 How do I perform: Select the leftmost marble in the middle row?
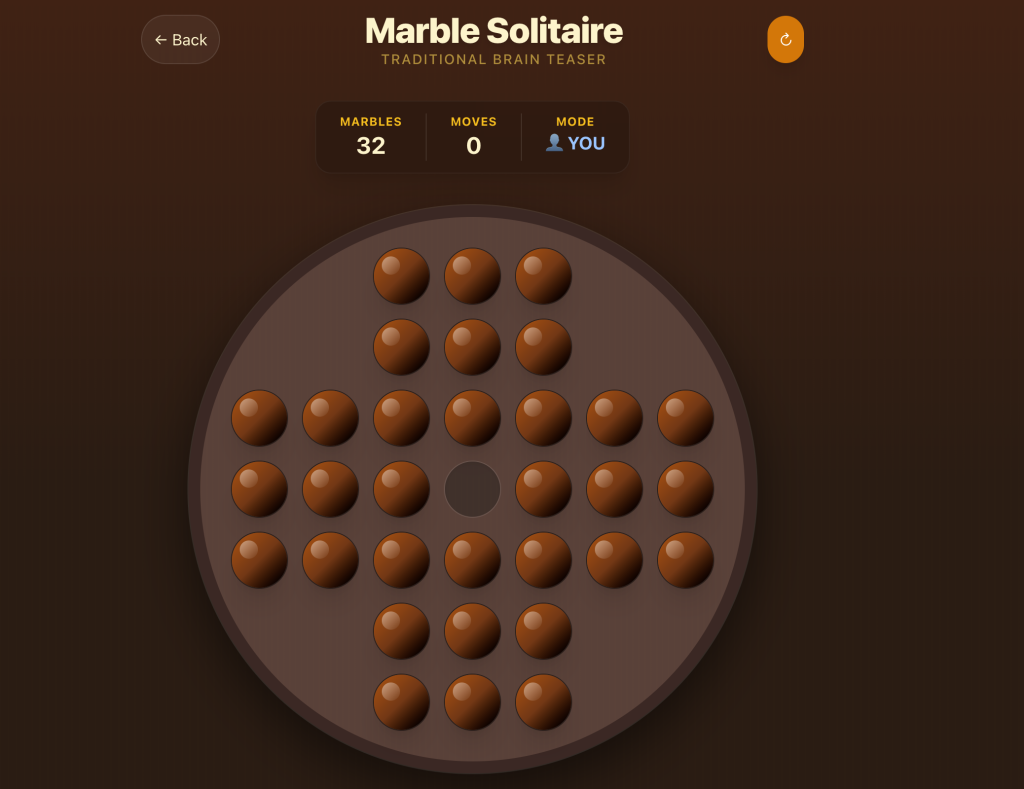coord(259,489)
